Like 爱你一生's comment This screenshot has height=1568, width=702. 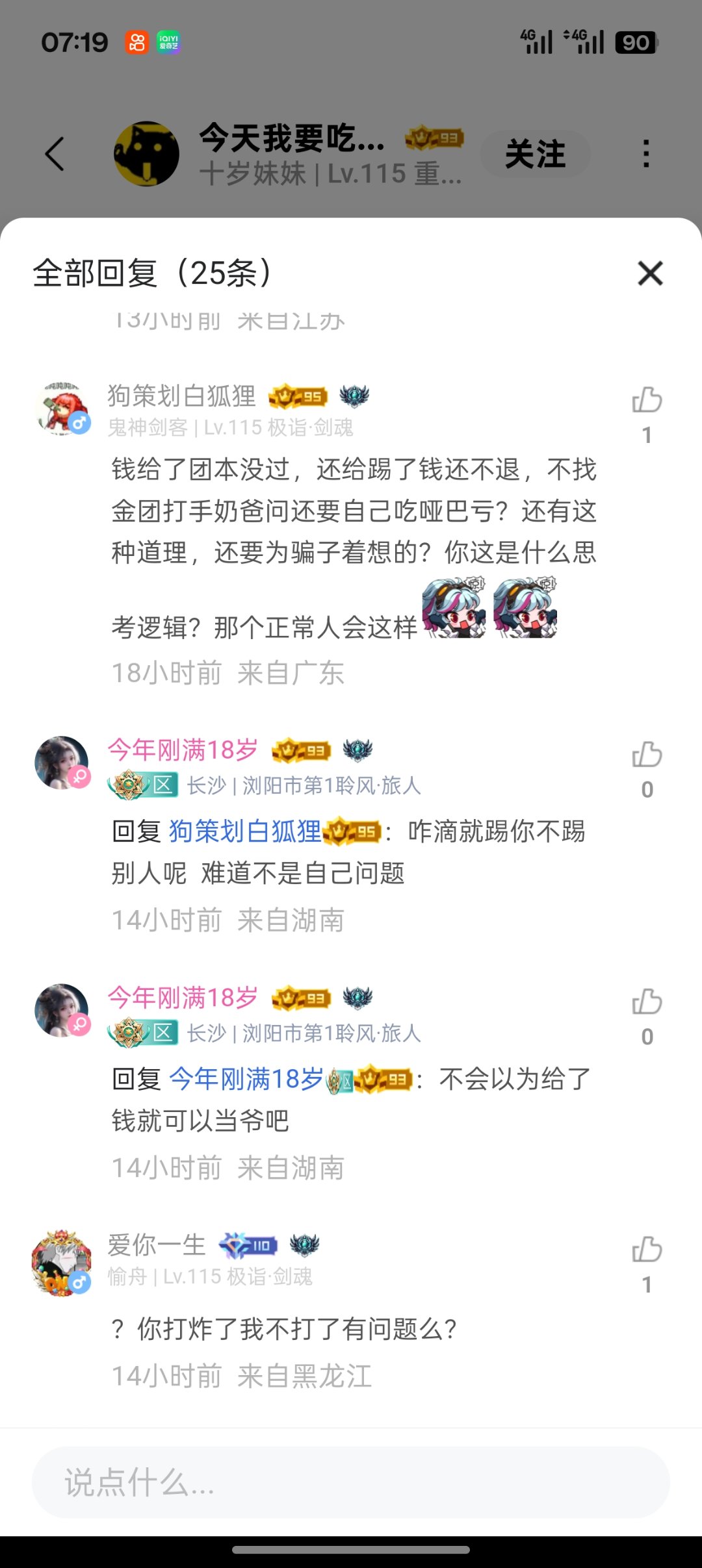click(647, 1250)
